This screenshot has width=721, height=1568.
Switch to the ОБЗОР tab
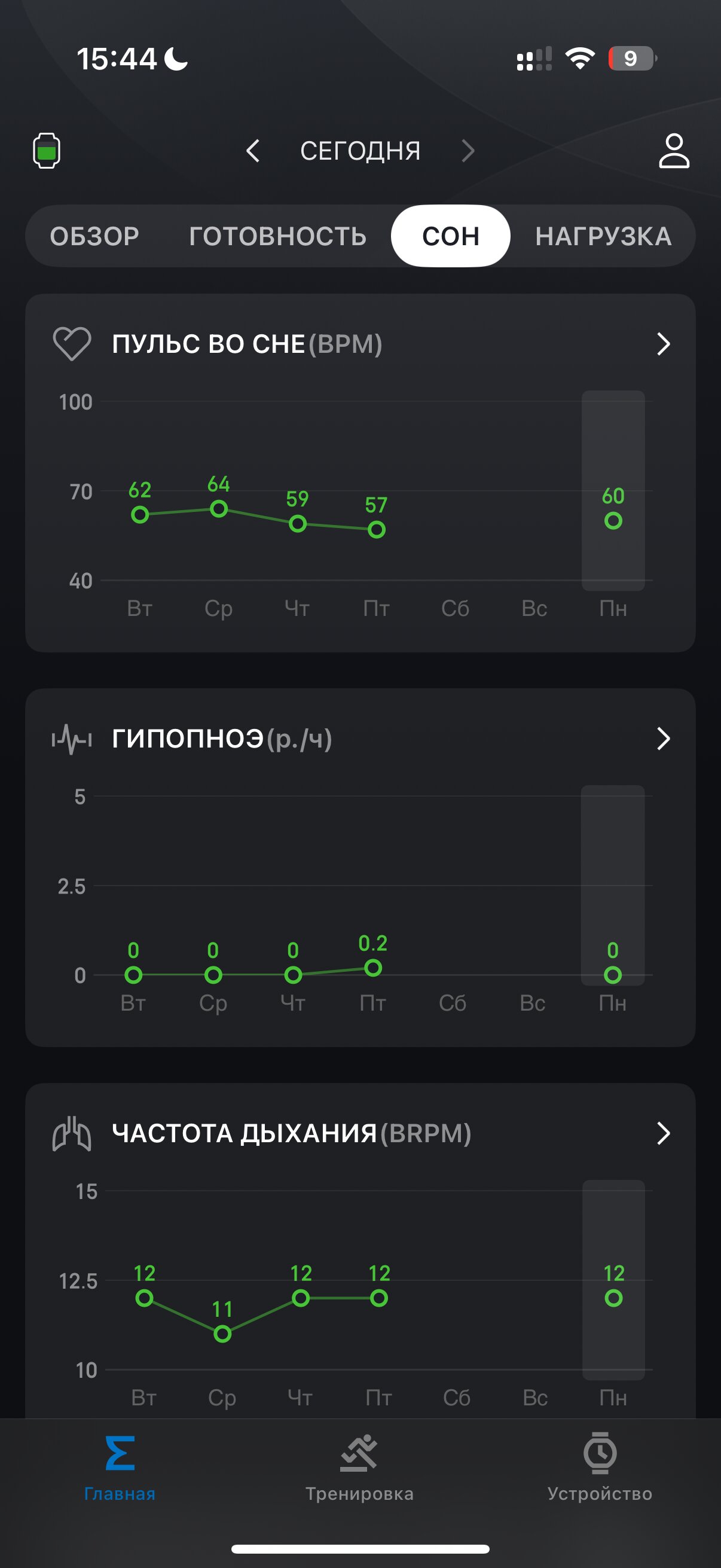click(94, 236)
